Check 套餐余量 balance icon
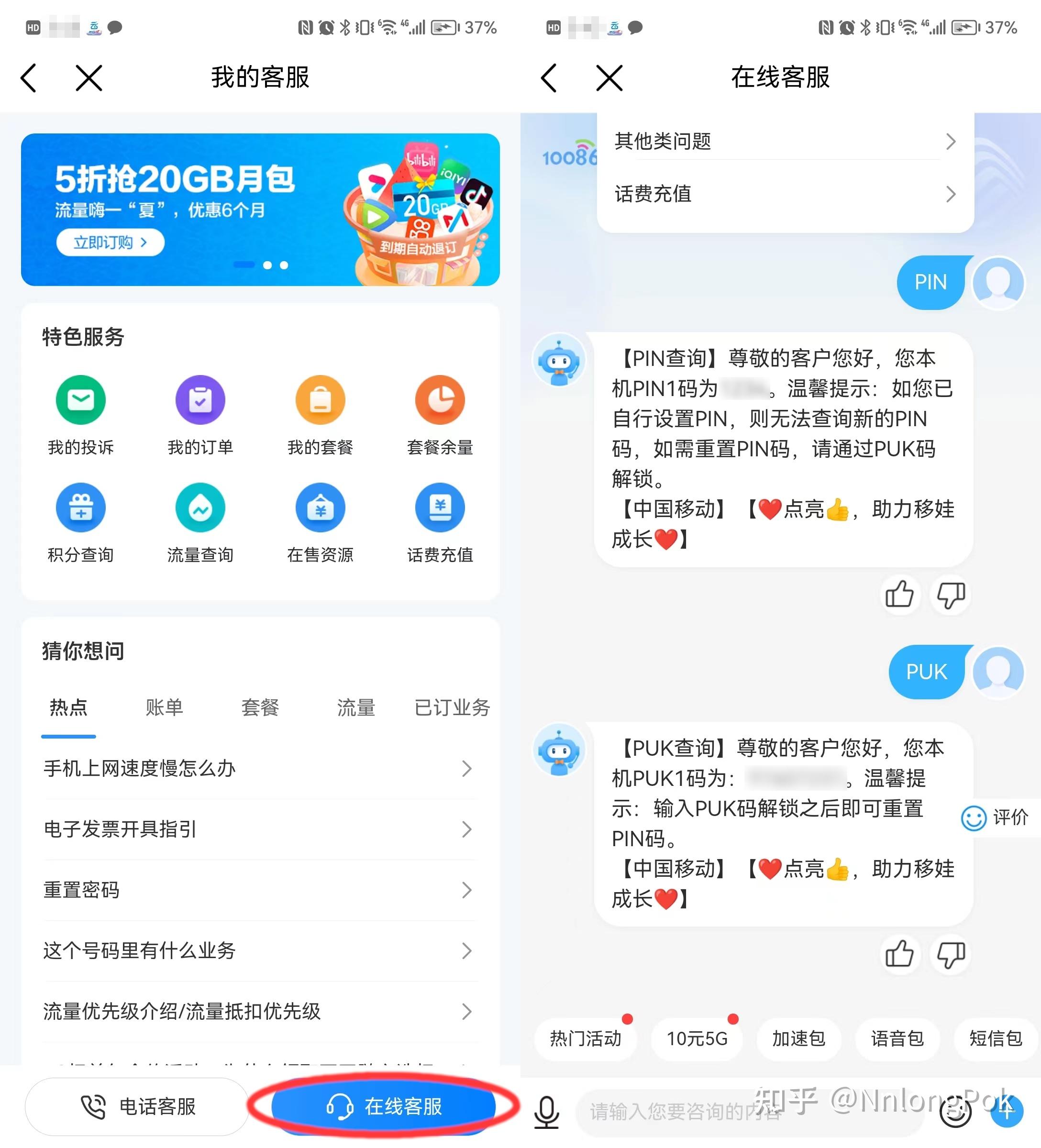Viewport: 1041px width, 1148px height. [x=440, y=400]
